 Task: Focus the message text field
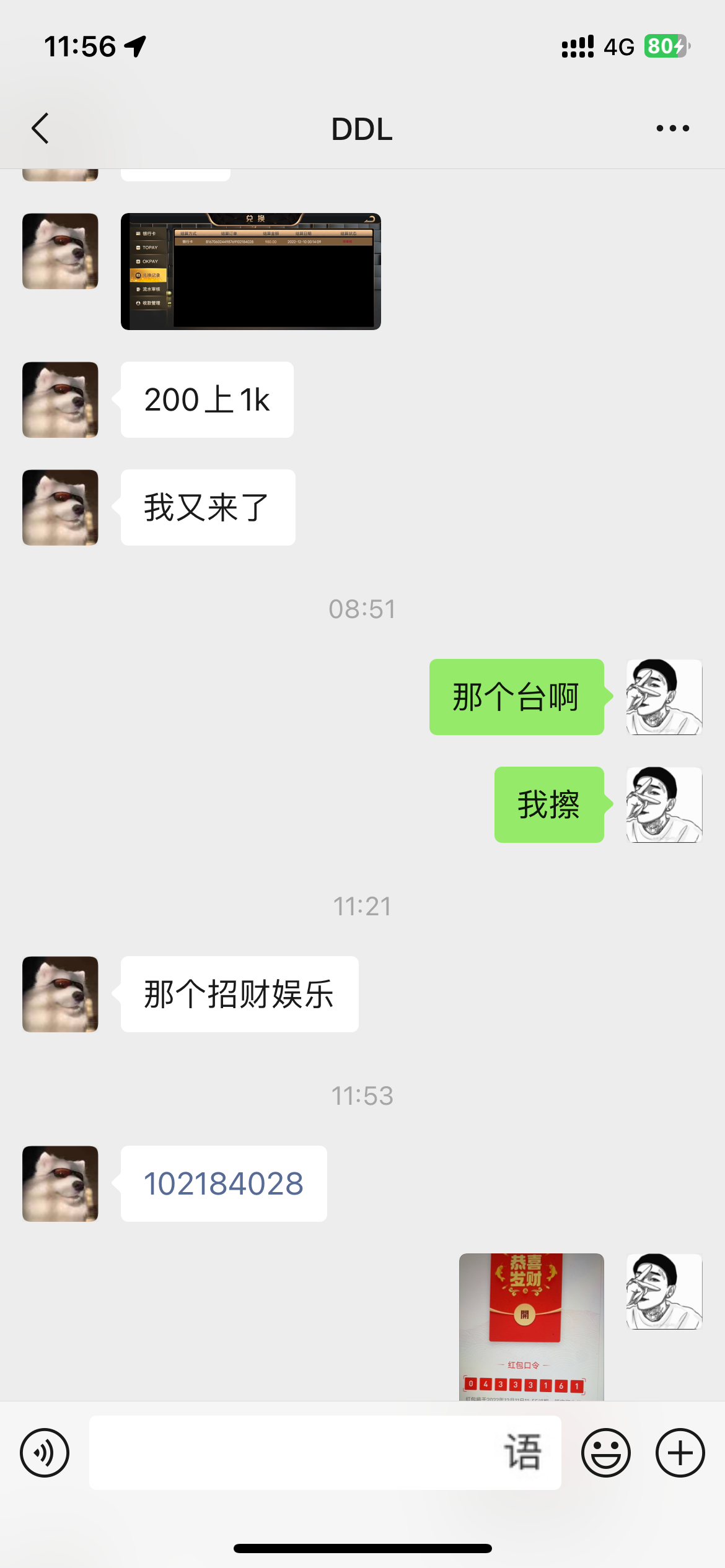tap(297, 1453)
